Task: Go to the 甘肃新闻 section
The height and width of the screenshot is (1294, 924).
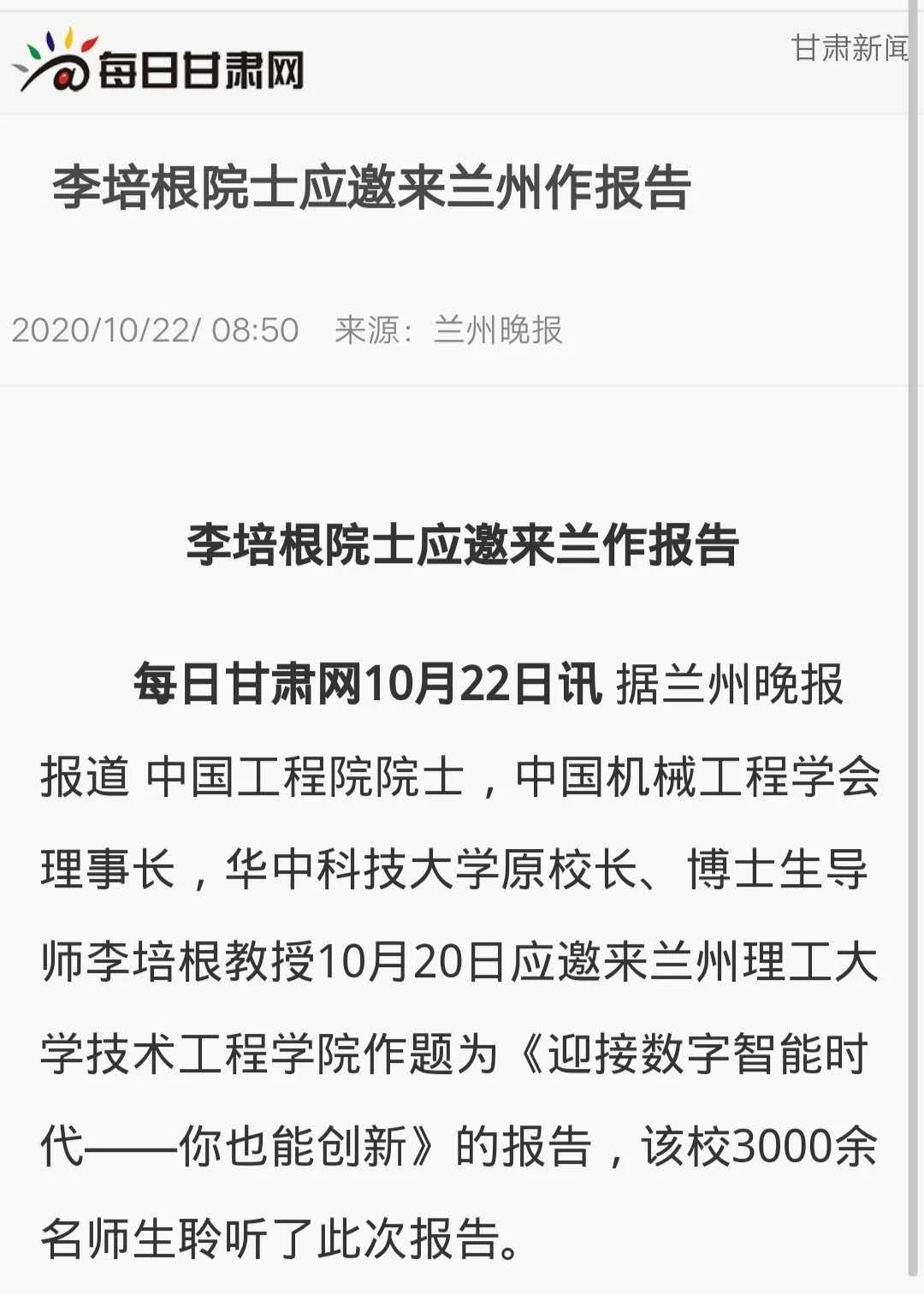Action: [849, 48]
